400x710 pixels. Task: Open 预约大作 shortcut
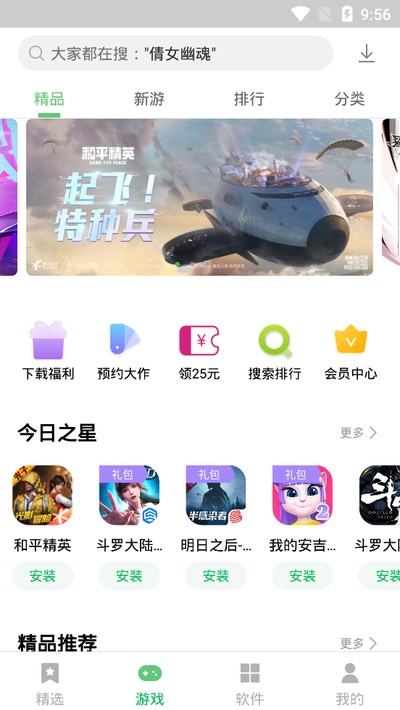[124, 350]
